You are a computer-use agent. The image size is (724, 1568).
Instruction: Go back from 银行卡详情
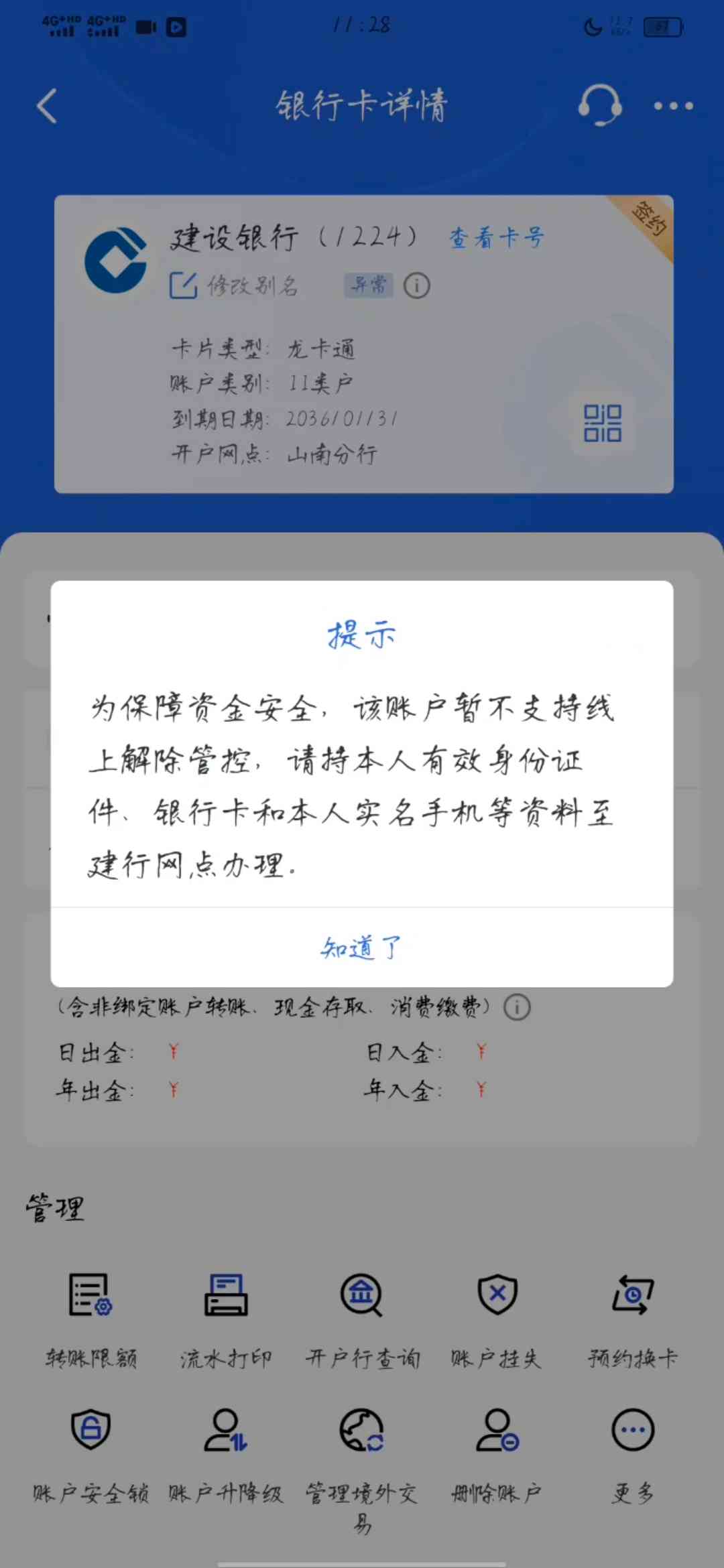47,107
